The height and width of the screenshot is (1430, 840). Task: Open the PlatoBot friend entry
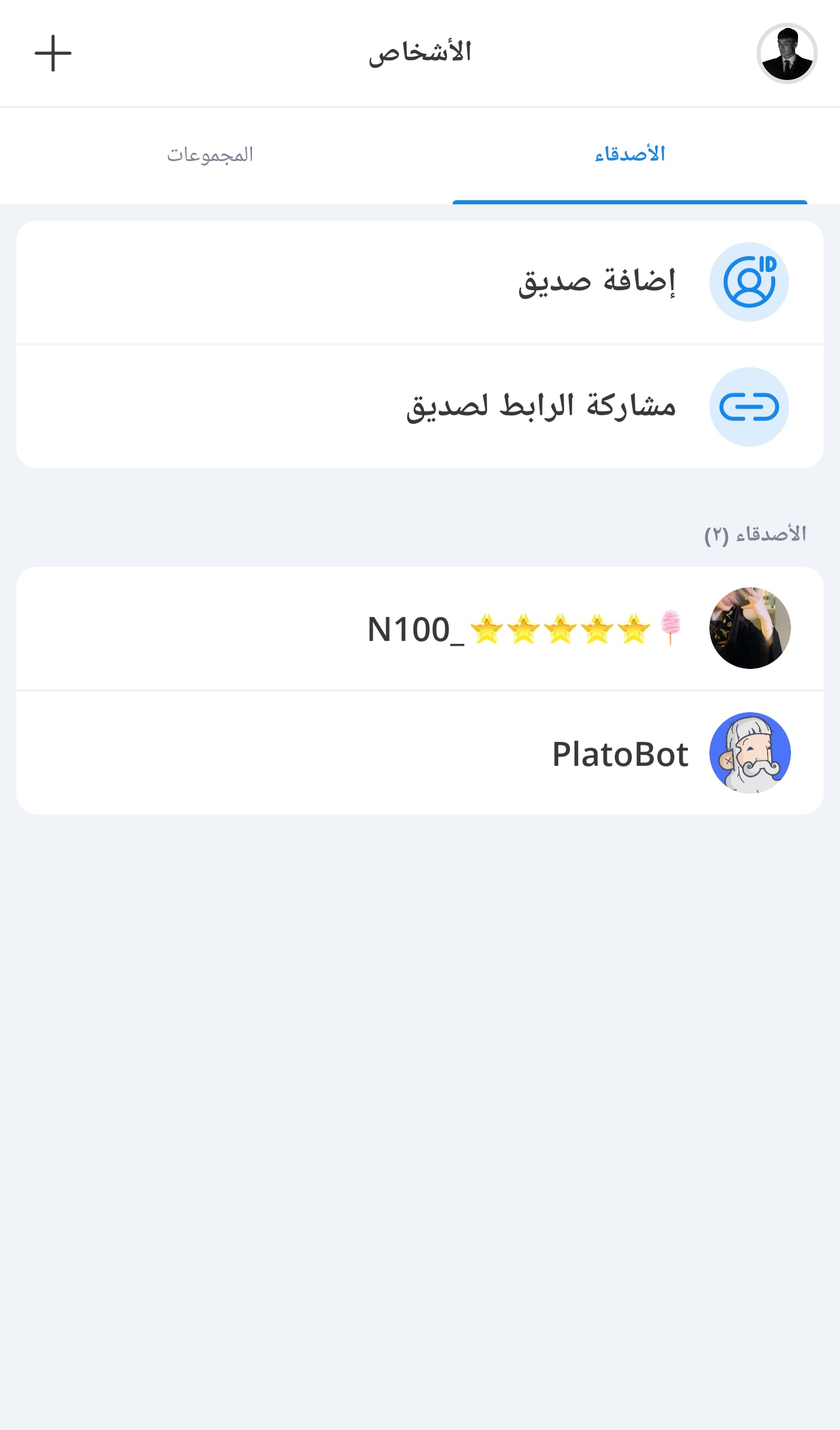coord(420,753)
